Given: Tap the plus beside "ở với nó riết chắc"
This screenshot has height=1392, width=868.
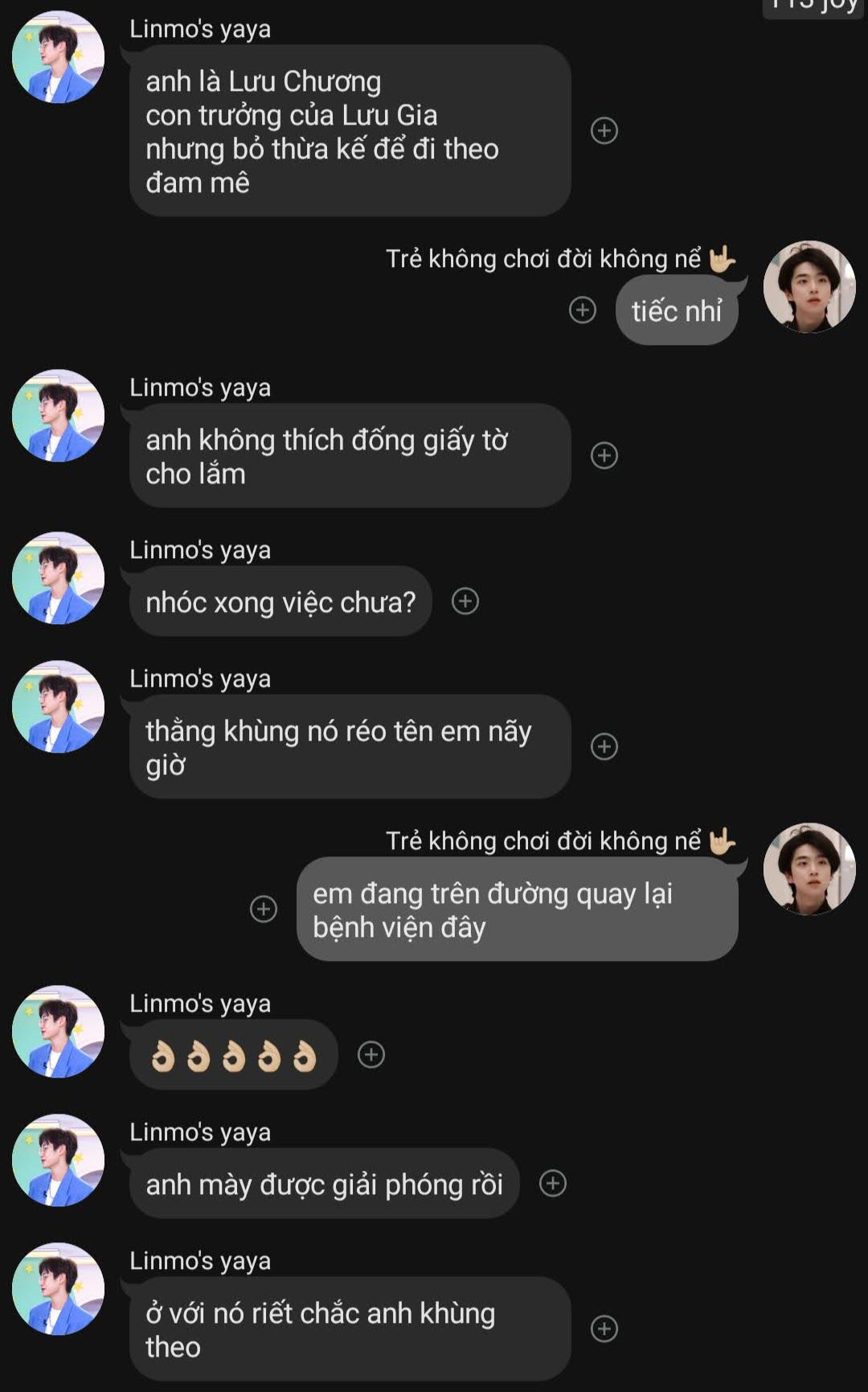Looking at the screenshot, I should [x=604, y=1328].
